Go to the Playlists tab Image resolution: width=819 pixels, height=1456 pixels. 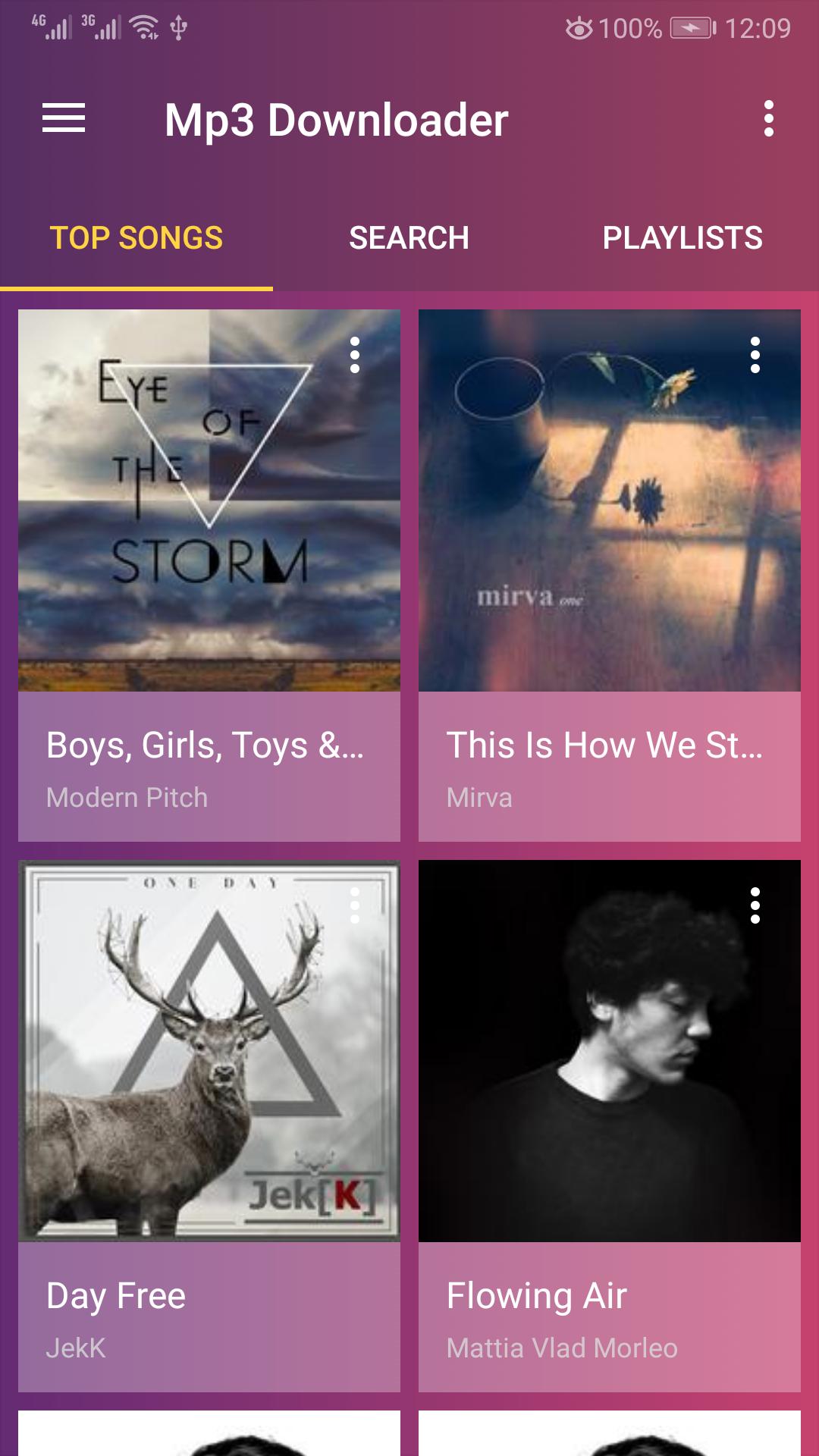[682, 238]
